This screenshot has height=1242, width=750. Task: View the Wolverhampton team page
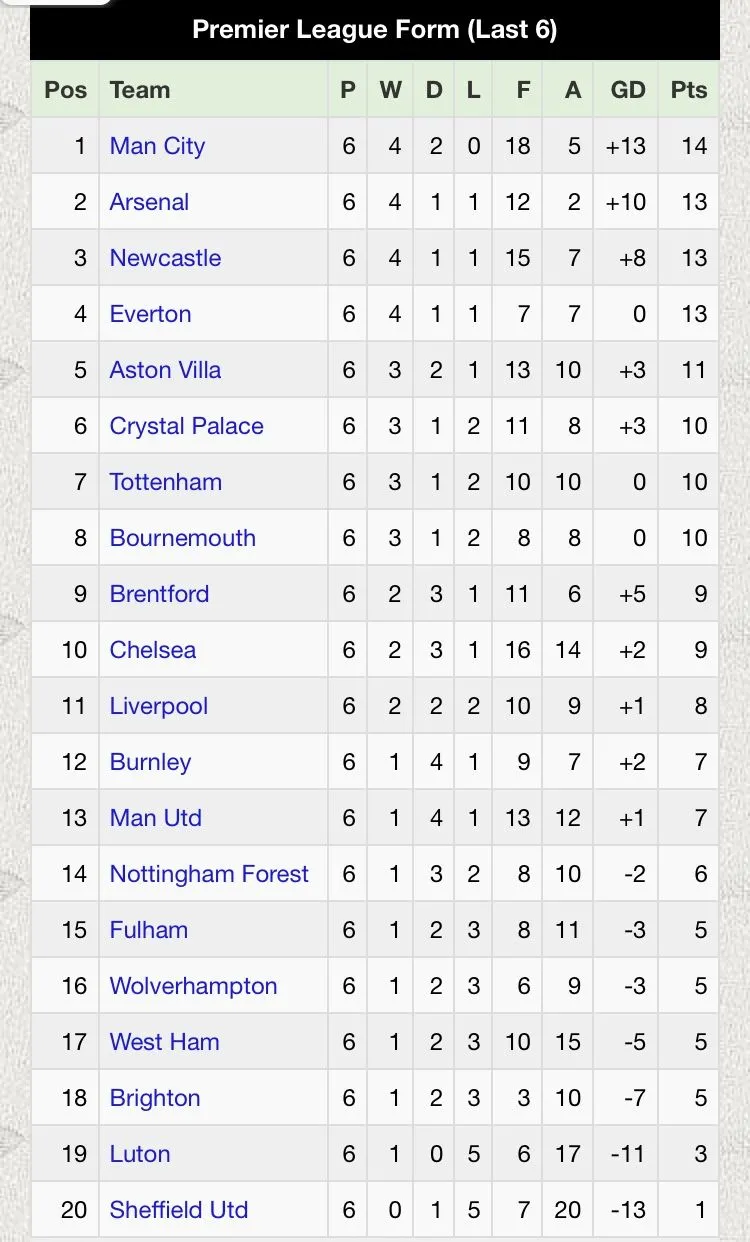pos(193,986)
